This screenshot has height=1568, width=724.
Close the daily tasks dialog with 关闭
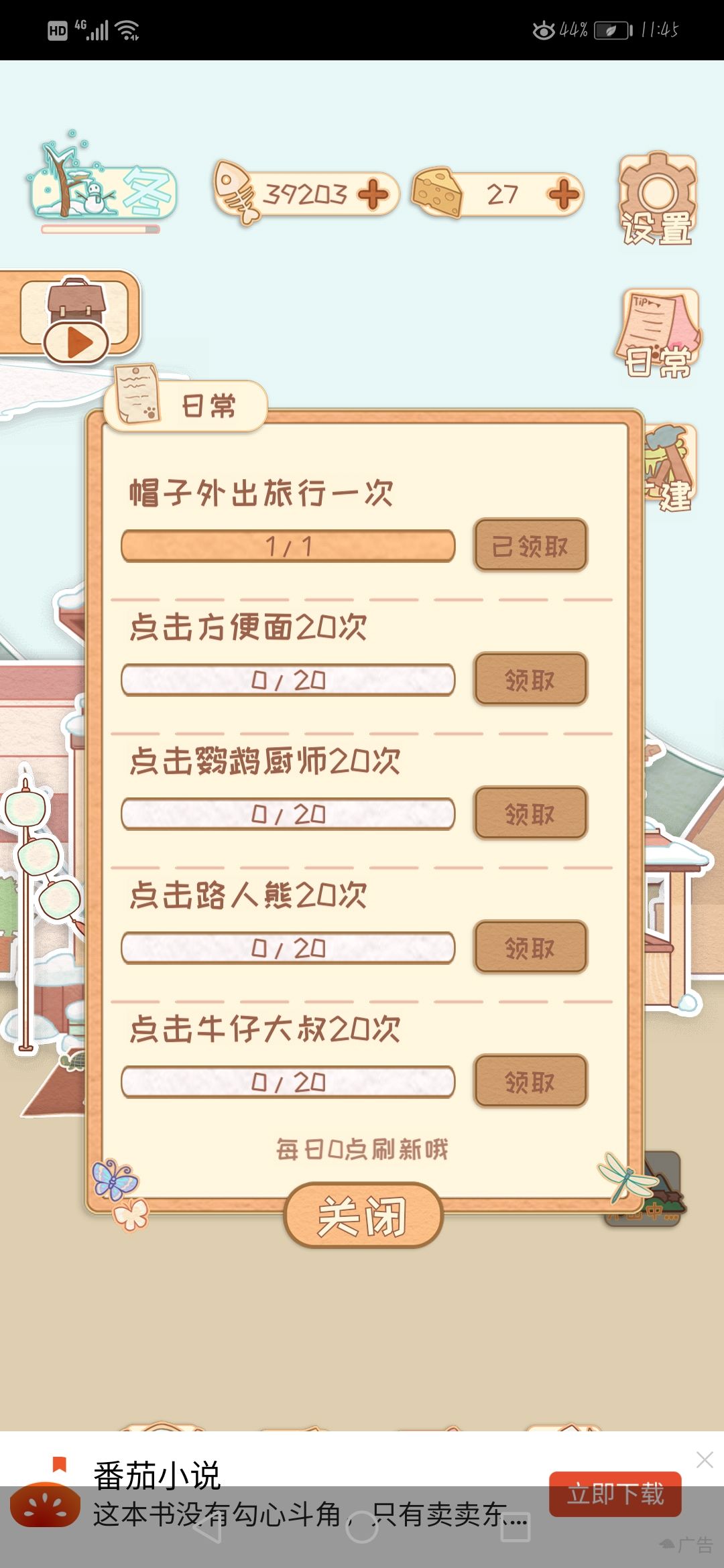tap(363, 1216)
